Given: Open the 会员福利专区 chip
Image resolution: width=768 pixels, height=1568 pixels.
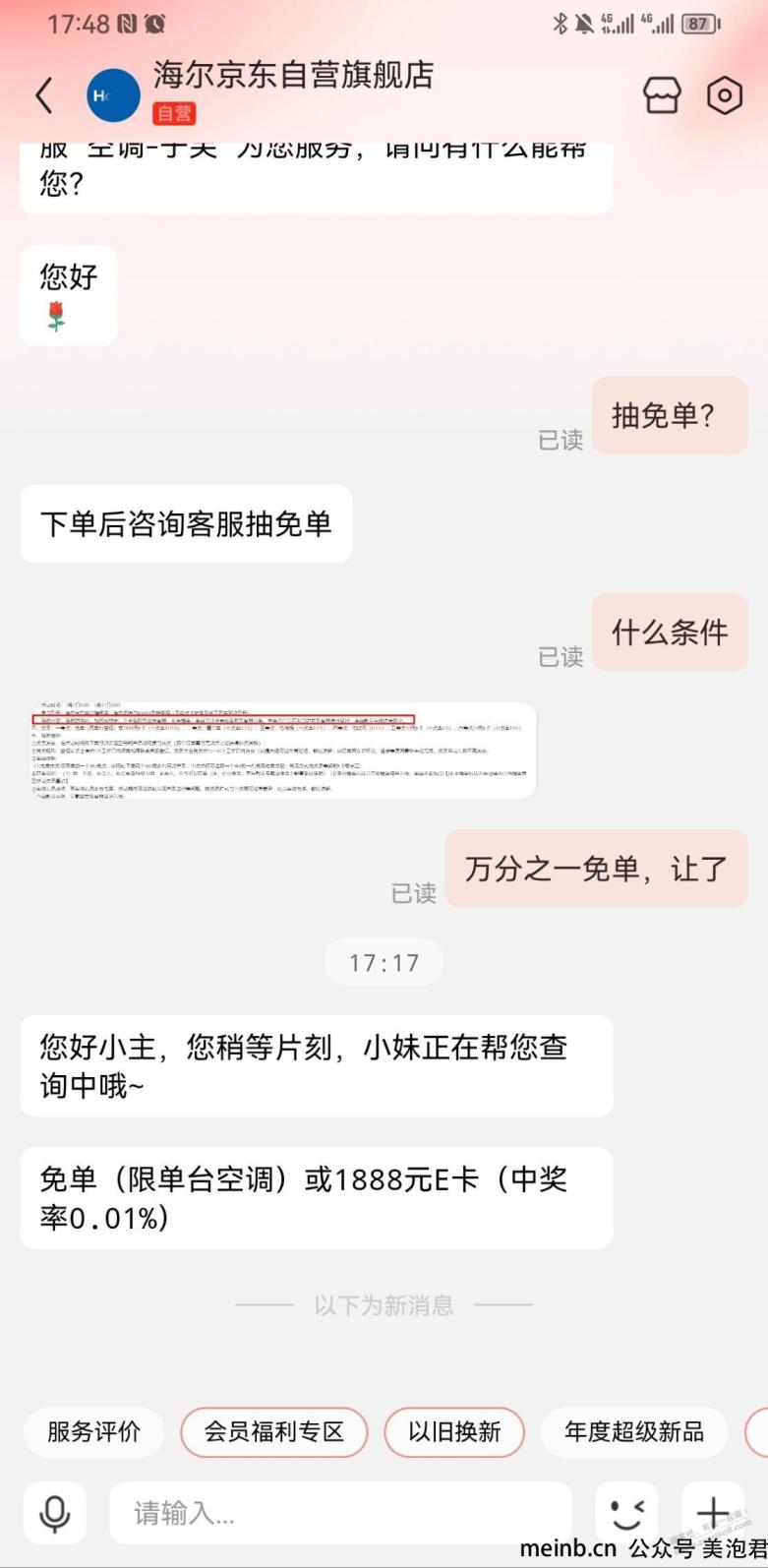Looking at the screenshot, I should click(x=274, y=1431).
